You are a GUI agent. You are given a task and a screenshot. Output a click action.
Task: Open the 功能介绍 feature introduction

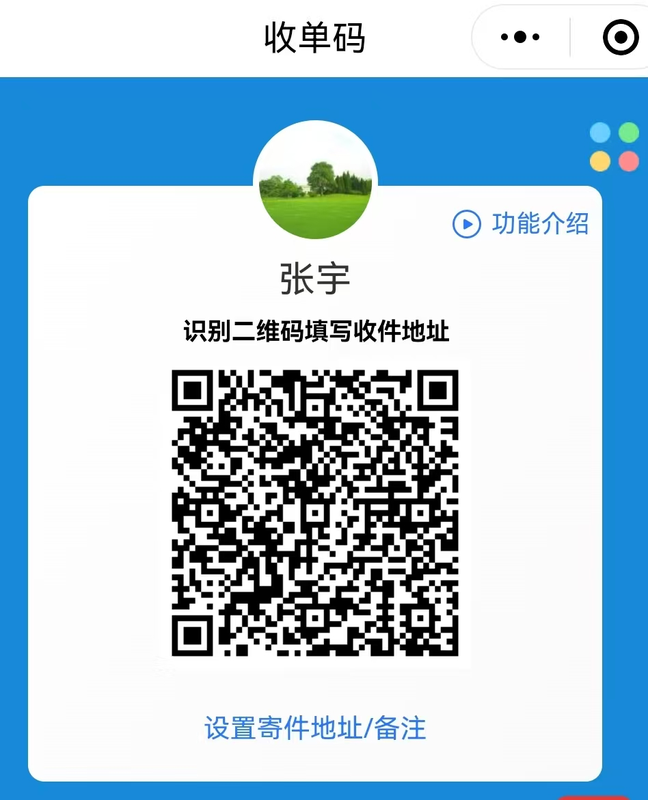521,223
